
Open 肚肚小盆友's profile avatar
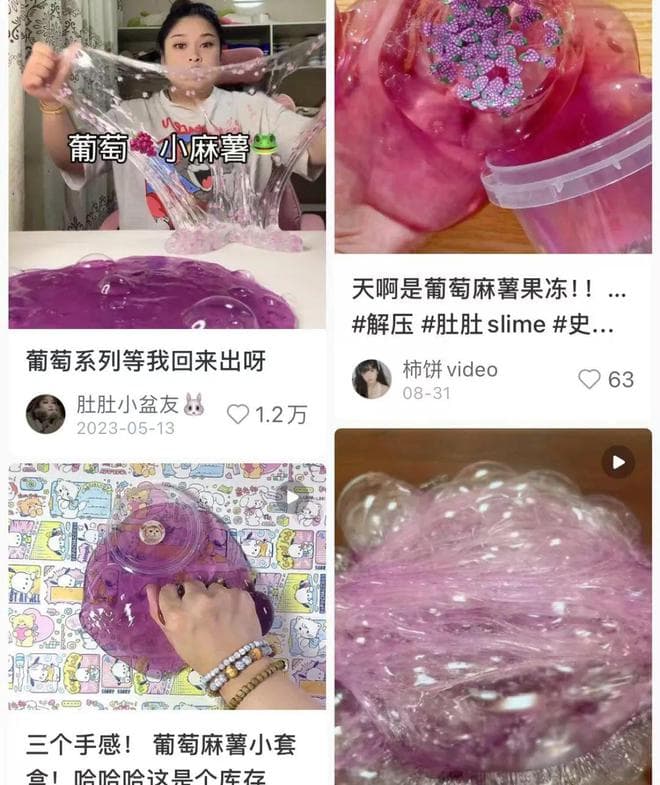(45, 413)
